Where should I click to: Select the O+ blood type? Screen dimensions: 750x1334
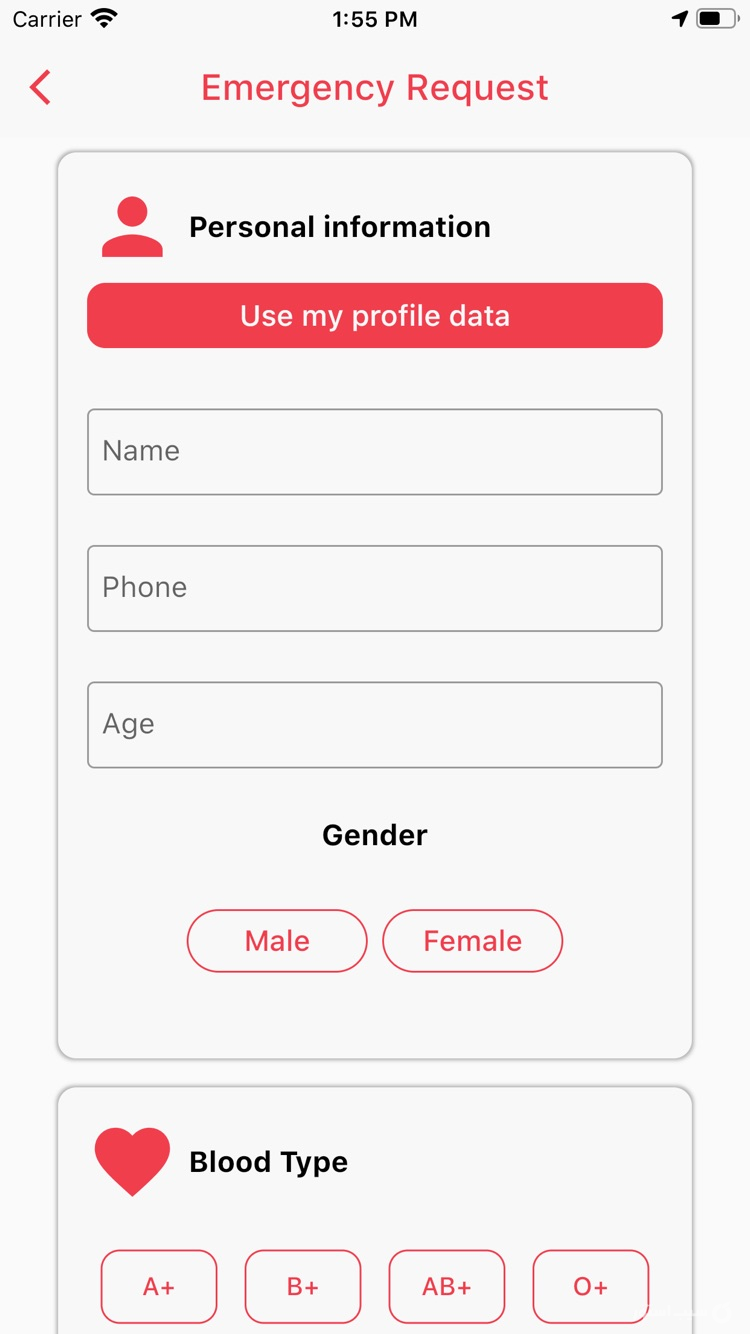(591, 1287)
